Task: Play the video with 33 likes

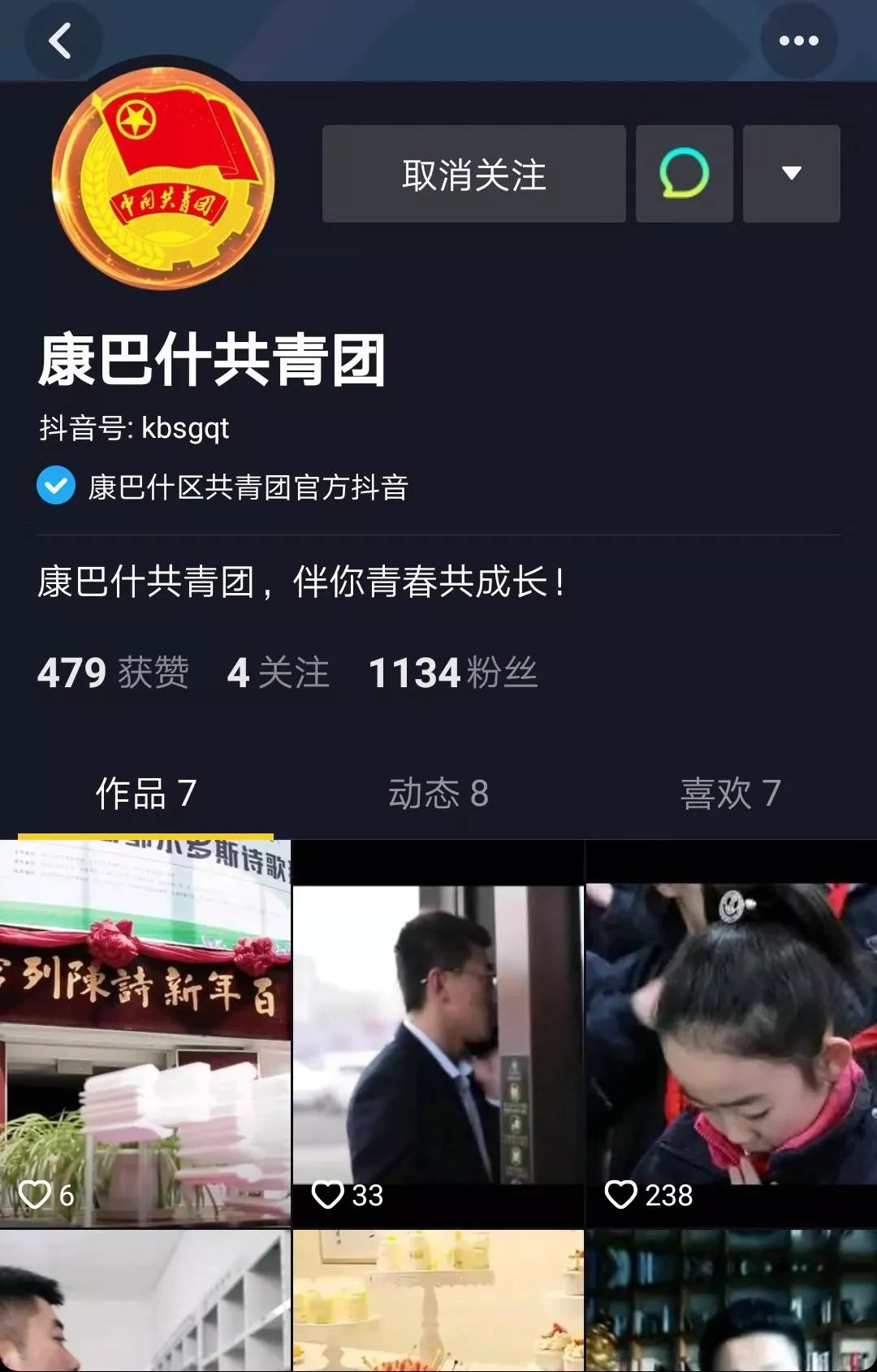Action: point(438,1033)
